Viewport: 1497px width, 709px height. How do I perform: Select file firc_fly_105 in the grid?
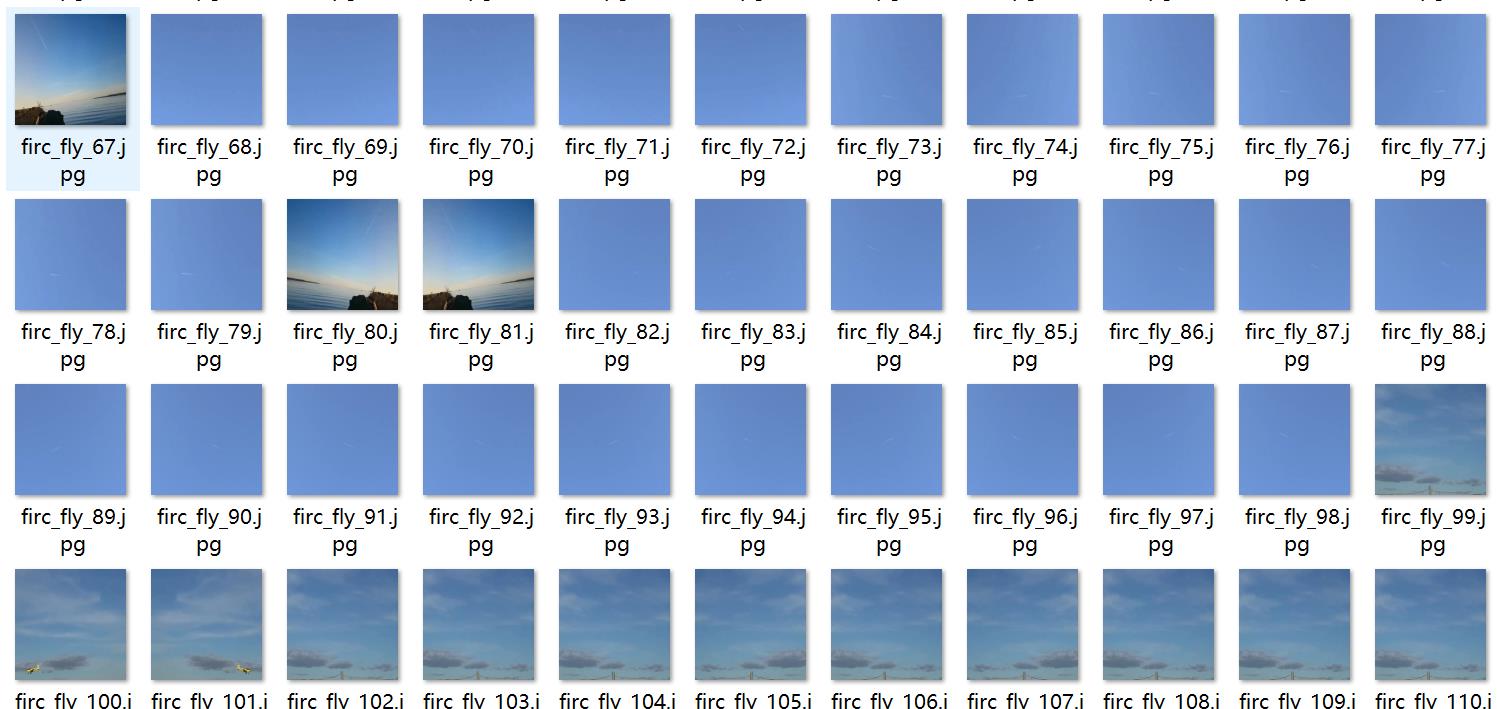[751, 625]
